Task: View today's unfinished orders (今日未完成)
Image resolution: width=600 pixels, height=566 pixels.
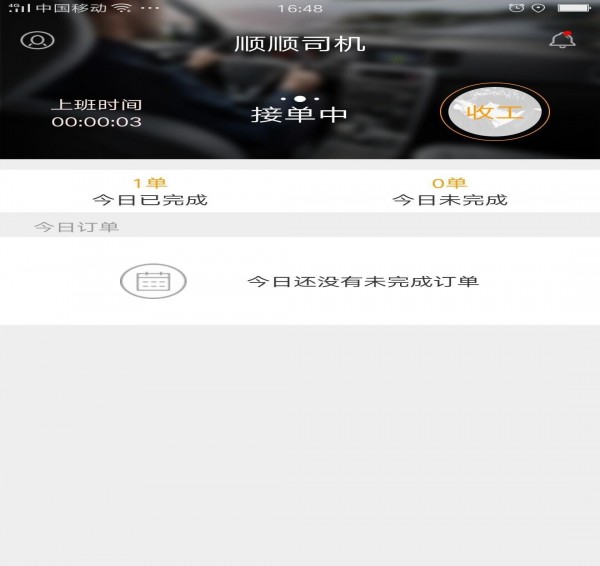Action: (449, 191)
